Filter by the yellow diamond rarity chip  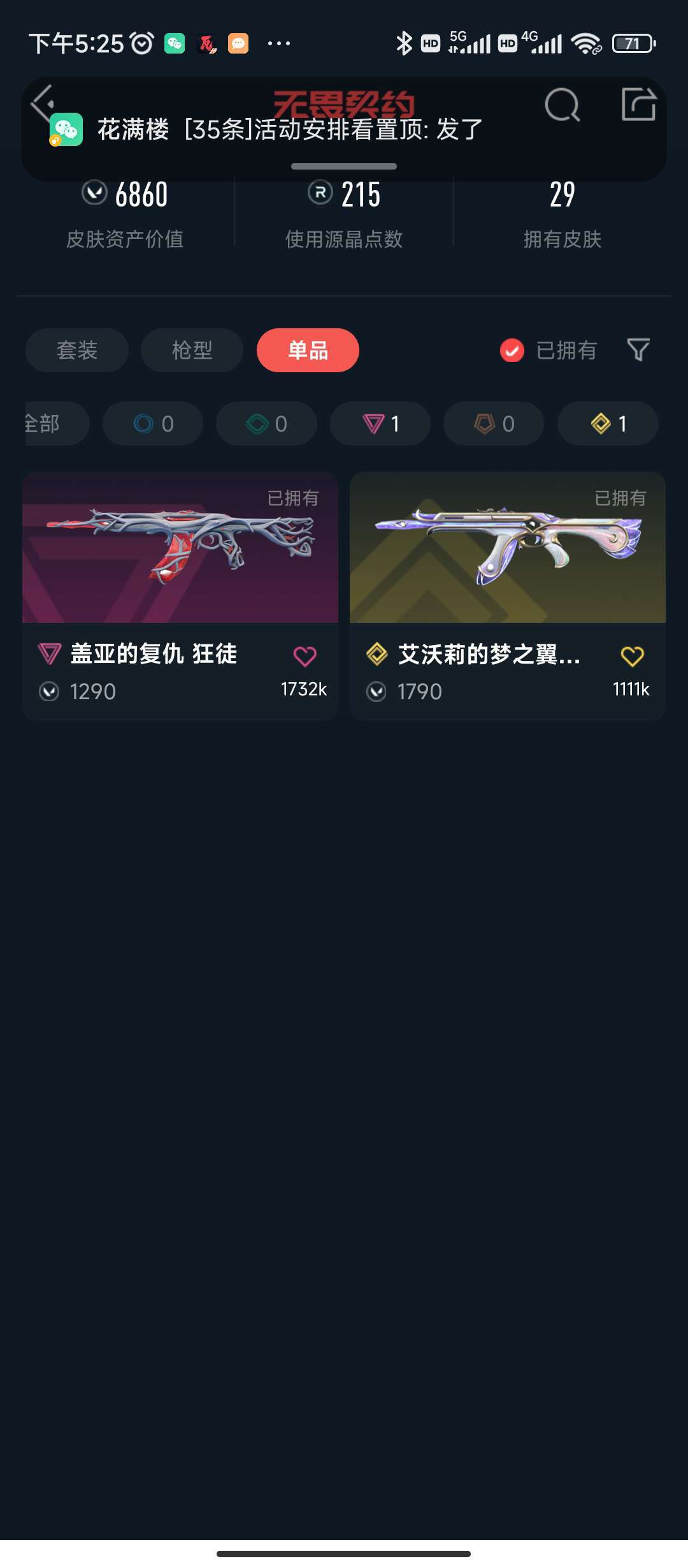click(x=608, y=423)
